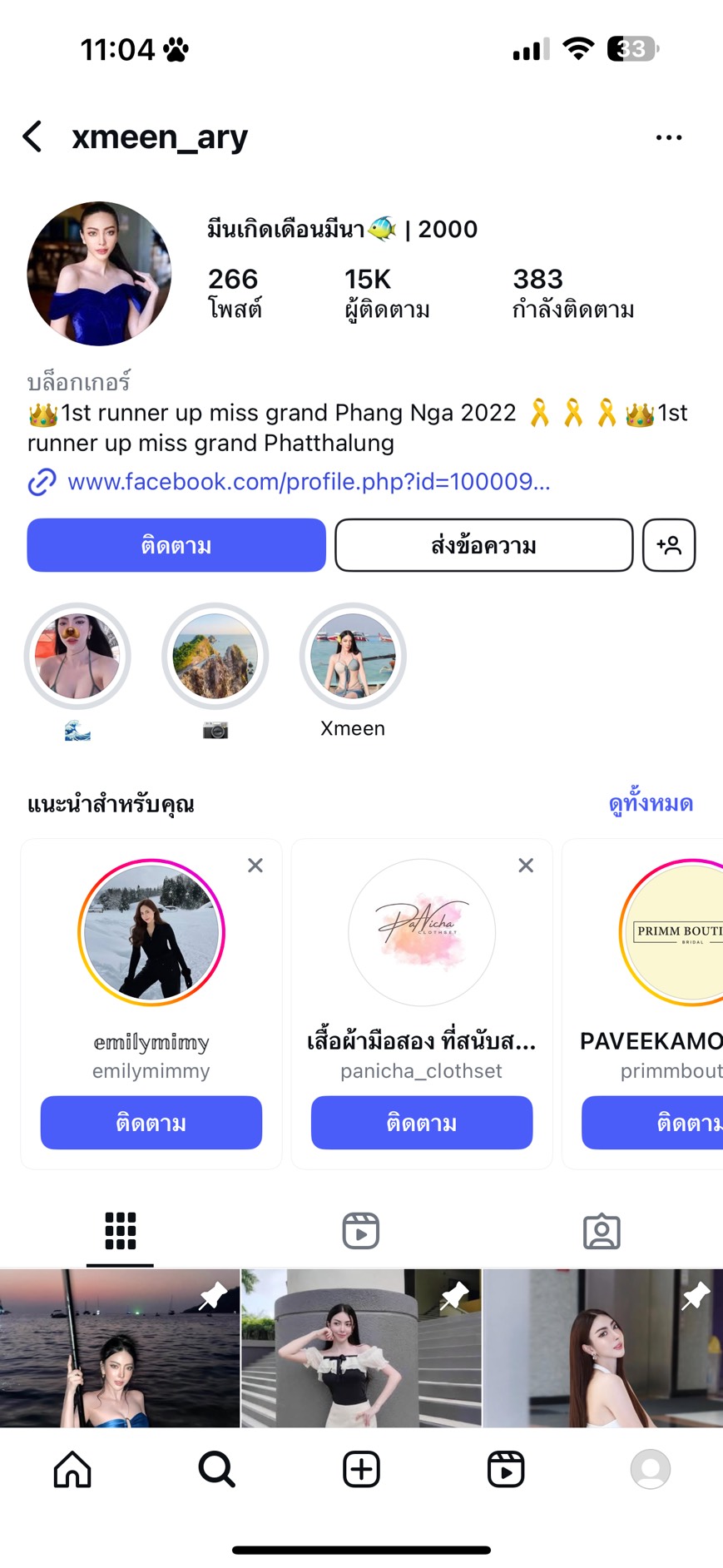
Task: Go back from xmeen_ary profile
Action: point(33,136)
